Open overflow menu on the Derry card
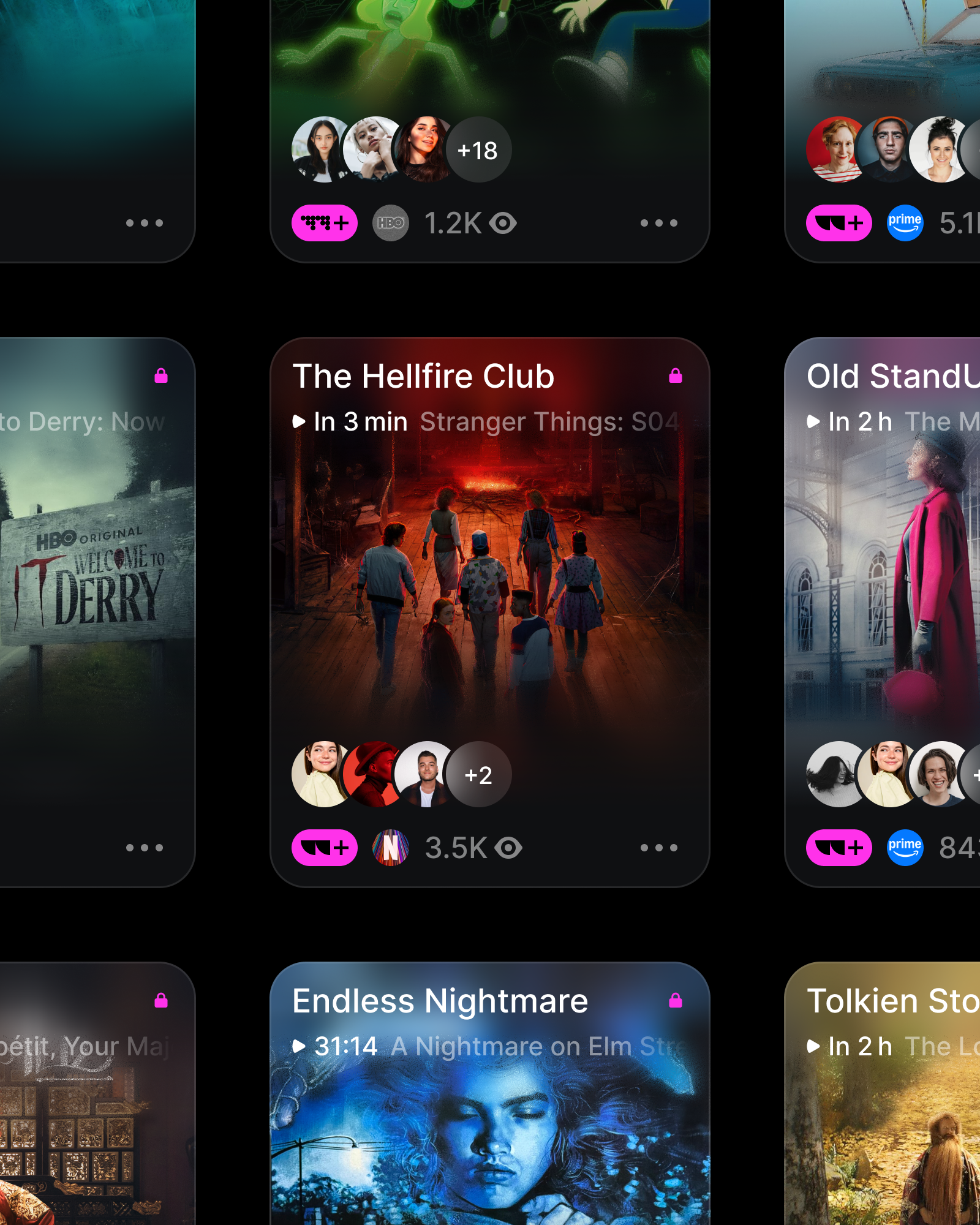 click(144, 848)
